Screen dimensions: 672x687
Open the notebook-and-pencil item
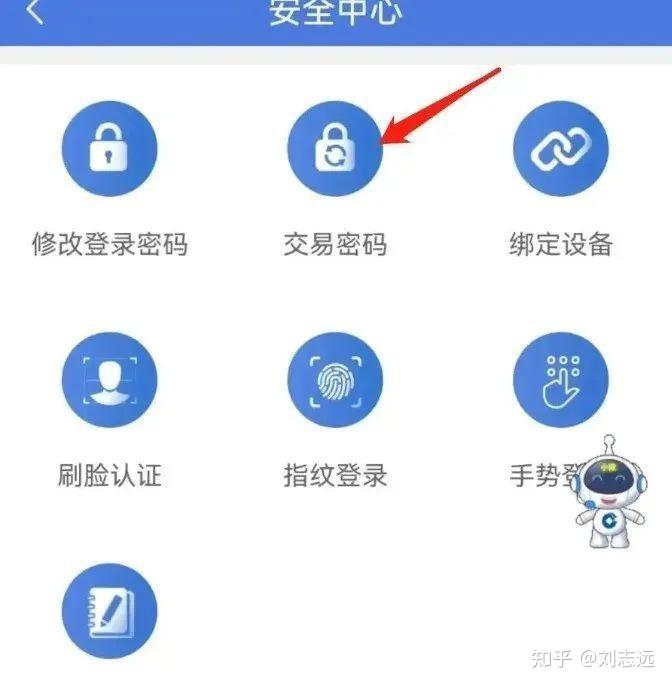click(110, 610)
